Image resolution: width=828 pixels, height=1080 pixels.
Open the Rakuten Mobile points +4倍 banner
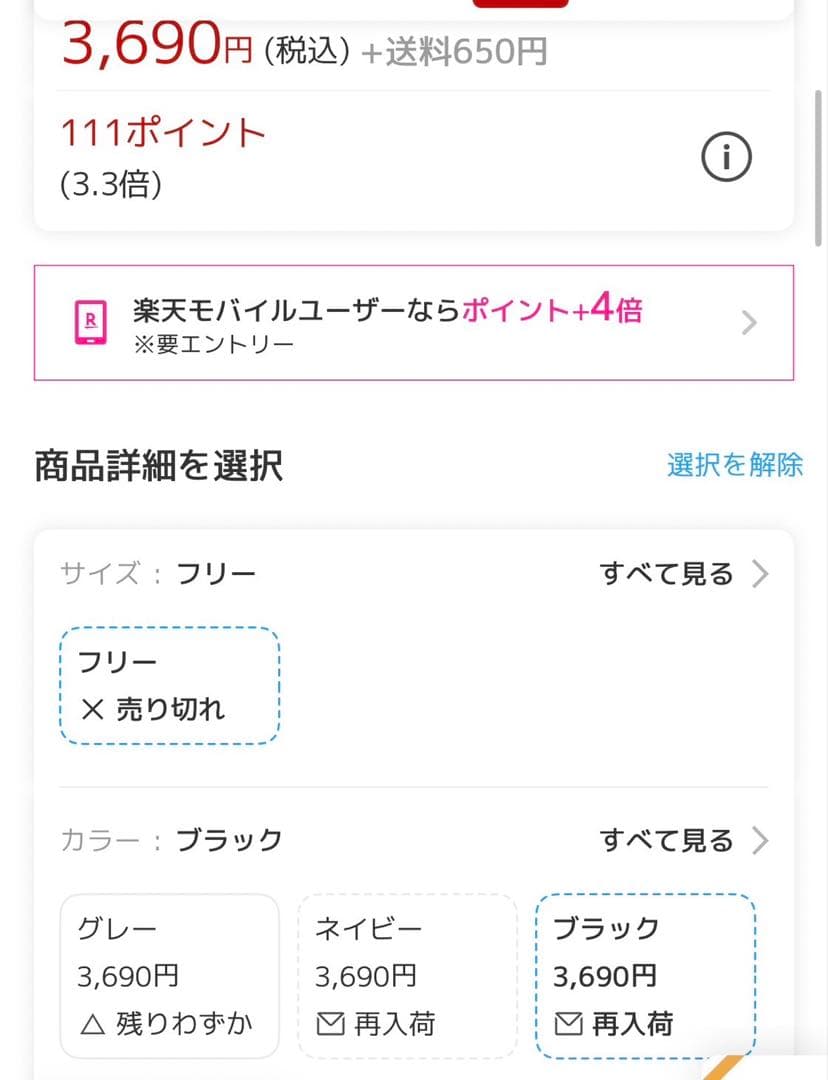(413, 322)
